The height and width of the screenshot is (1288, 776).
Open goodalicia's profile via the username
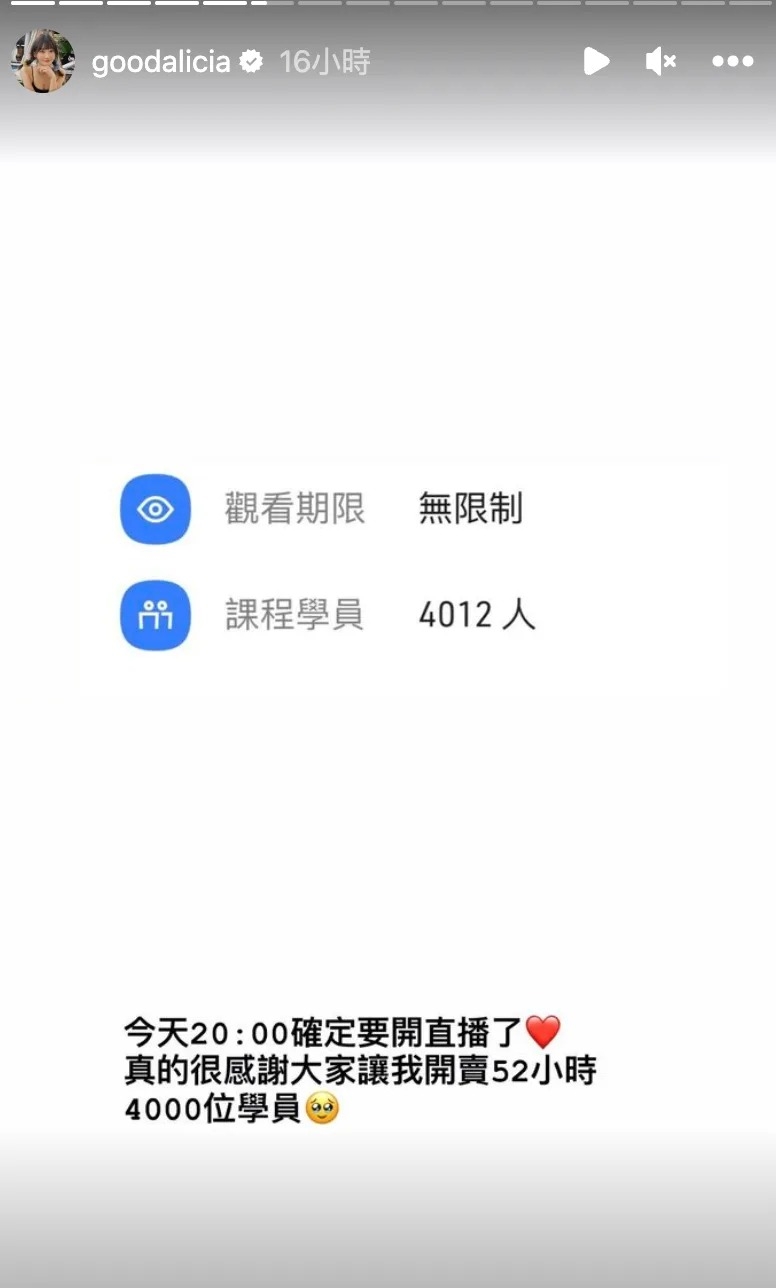(162, 61)
